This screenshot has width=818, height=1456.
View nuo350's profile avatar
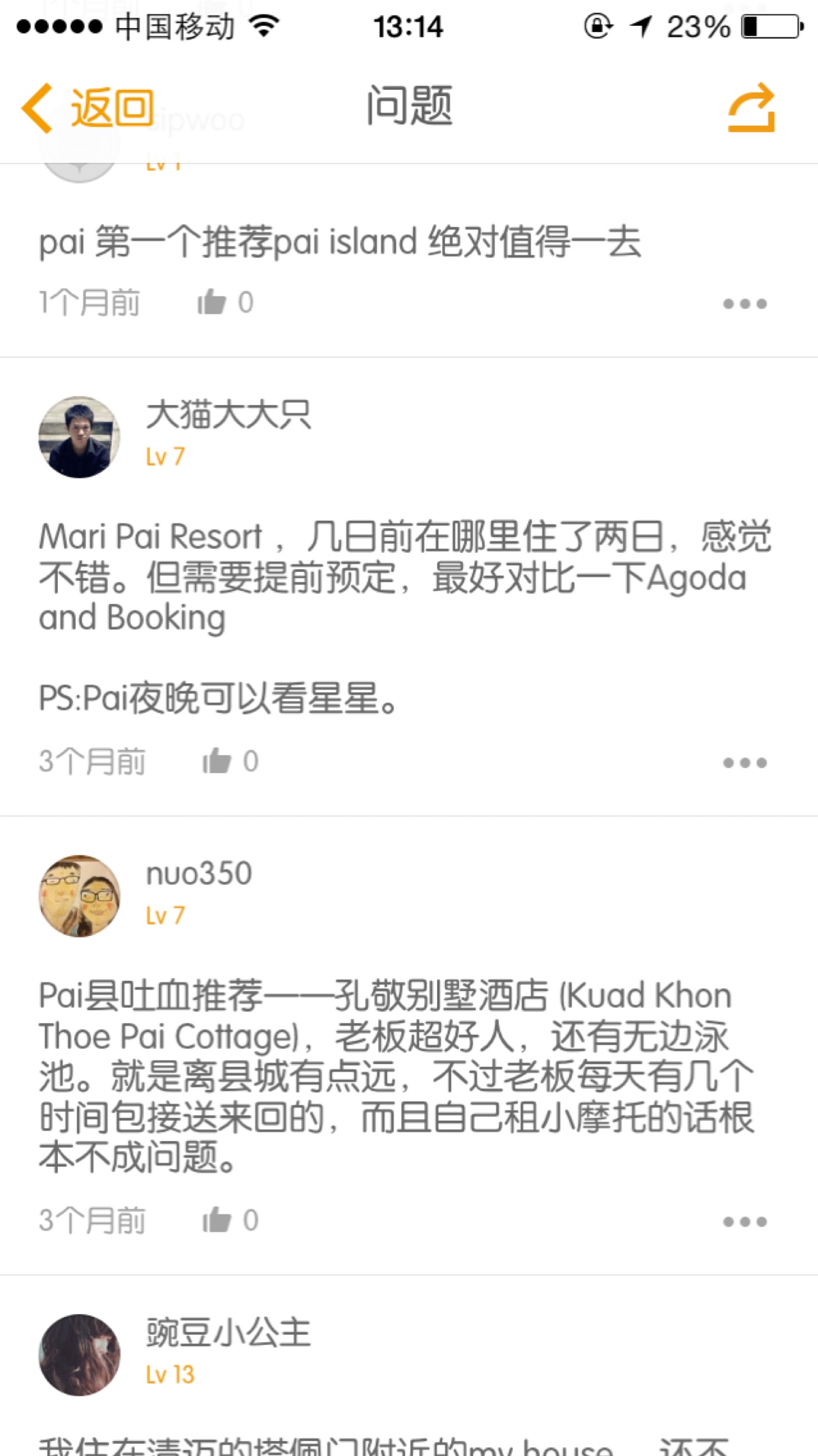(79, 896)
